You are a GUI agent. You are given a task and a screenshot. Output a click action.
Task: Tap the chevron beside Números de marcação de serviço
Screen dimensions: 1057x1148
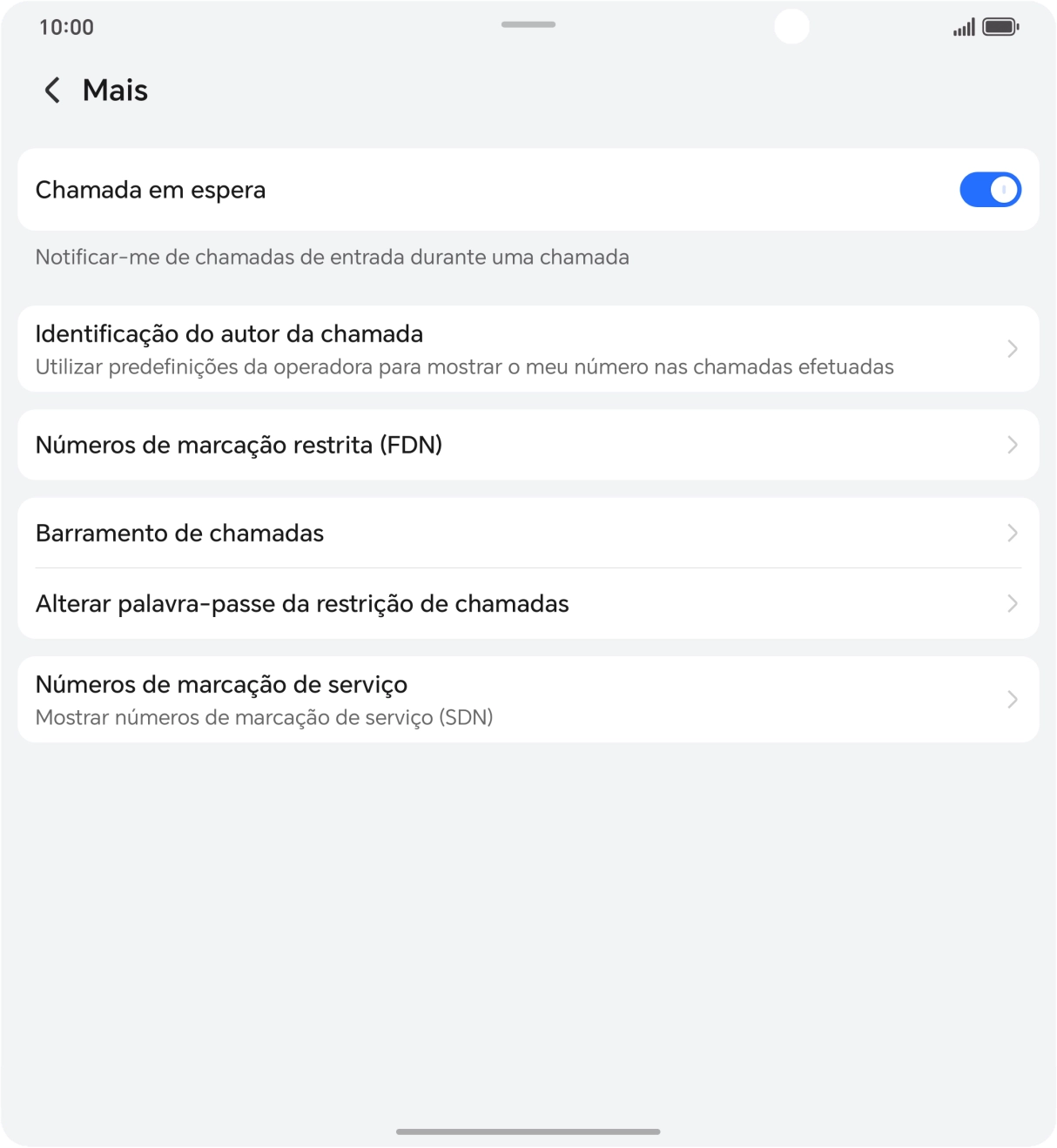click(1012, 699)
